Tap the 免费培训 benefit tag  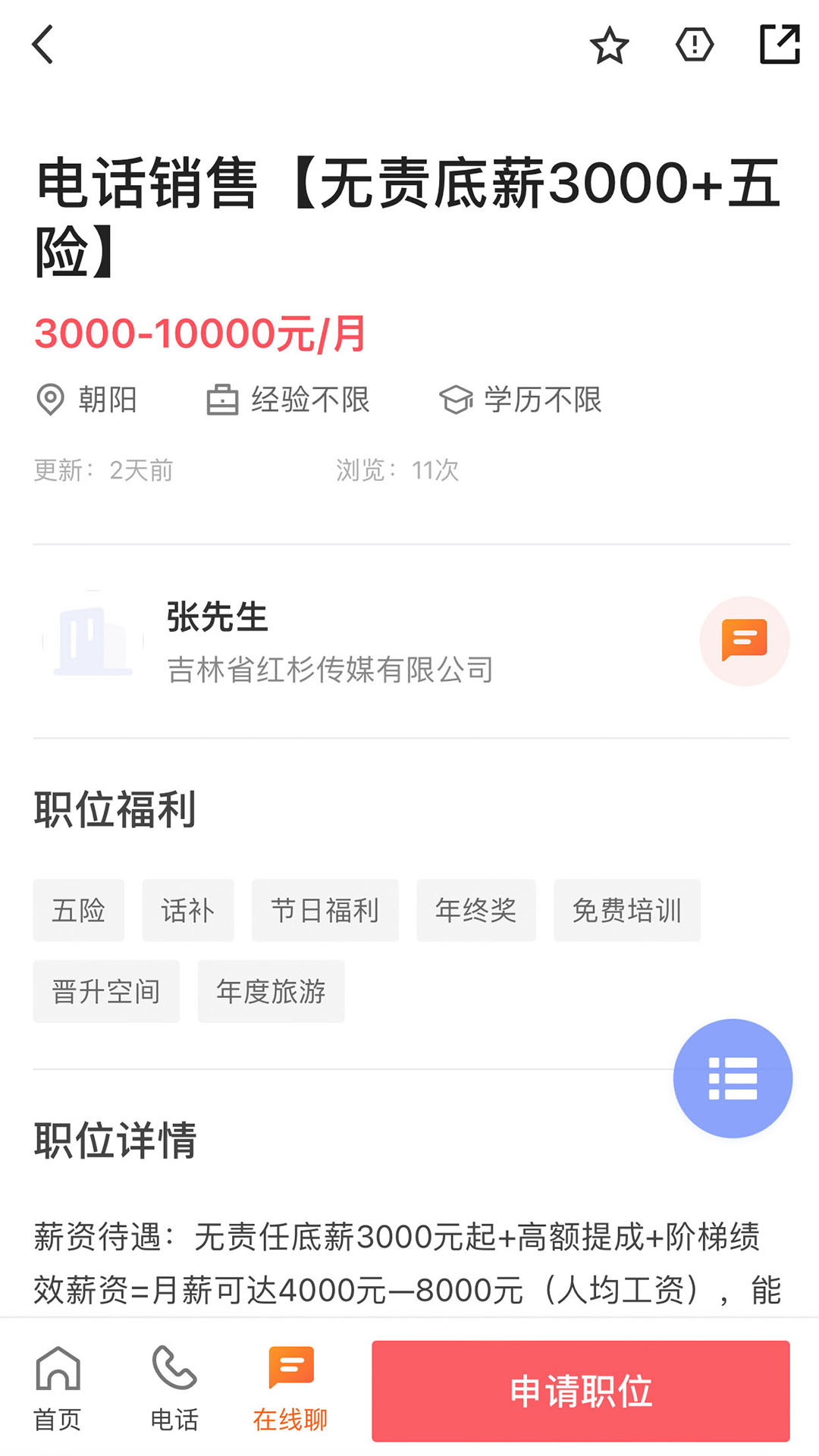(x=627, y=911)
